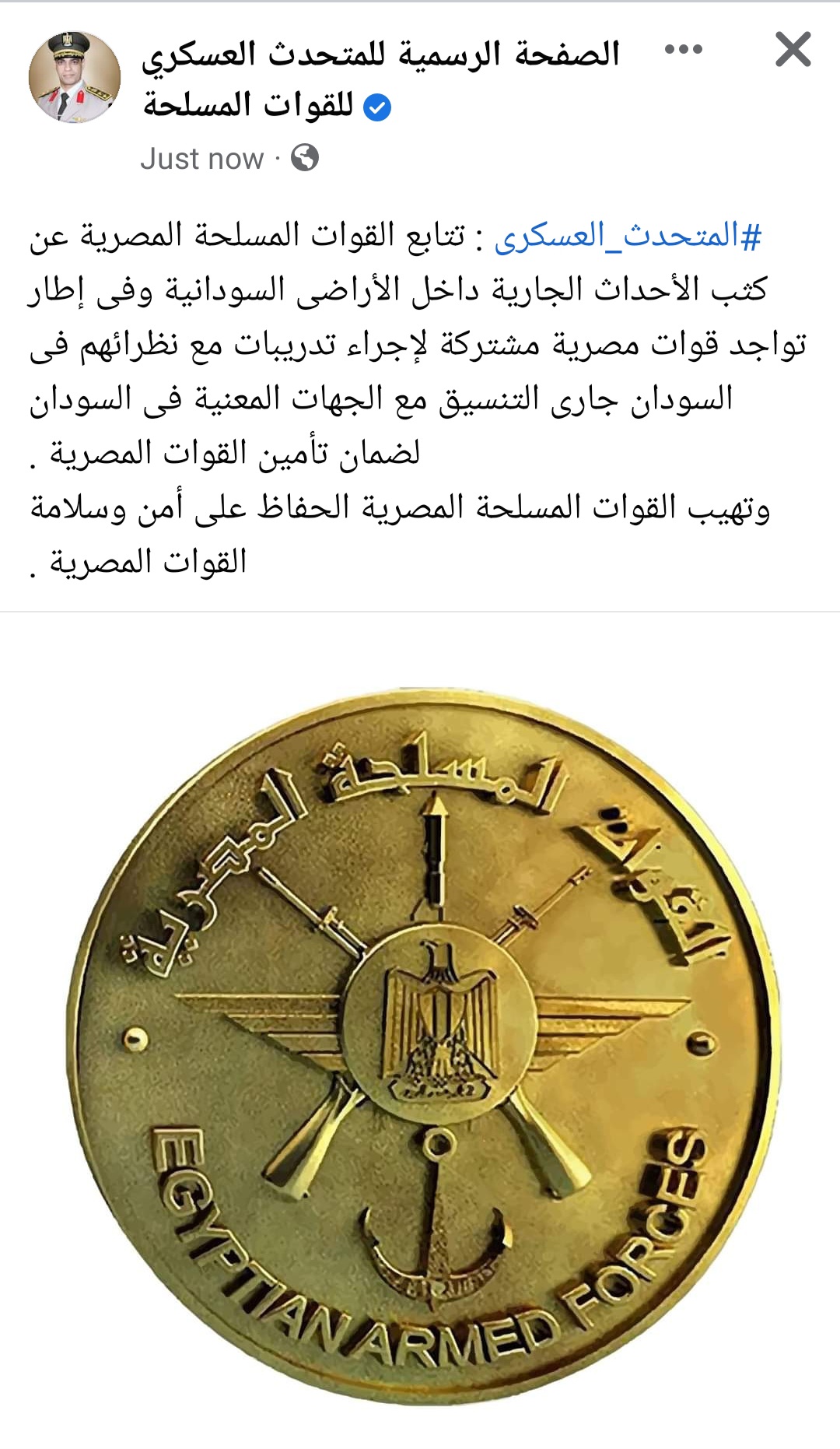Viewport: 840px width, 1449px height.
Task: Open the military spokesman's profile picture
Action: click(75, 77)
